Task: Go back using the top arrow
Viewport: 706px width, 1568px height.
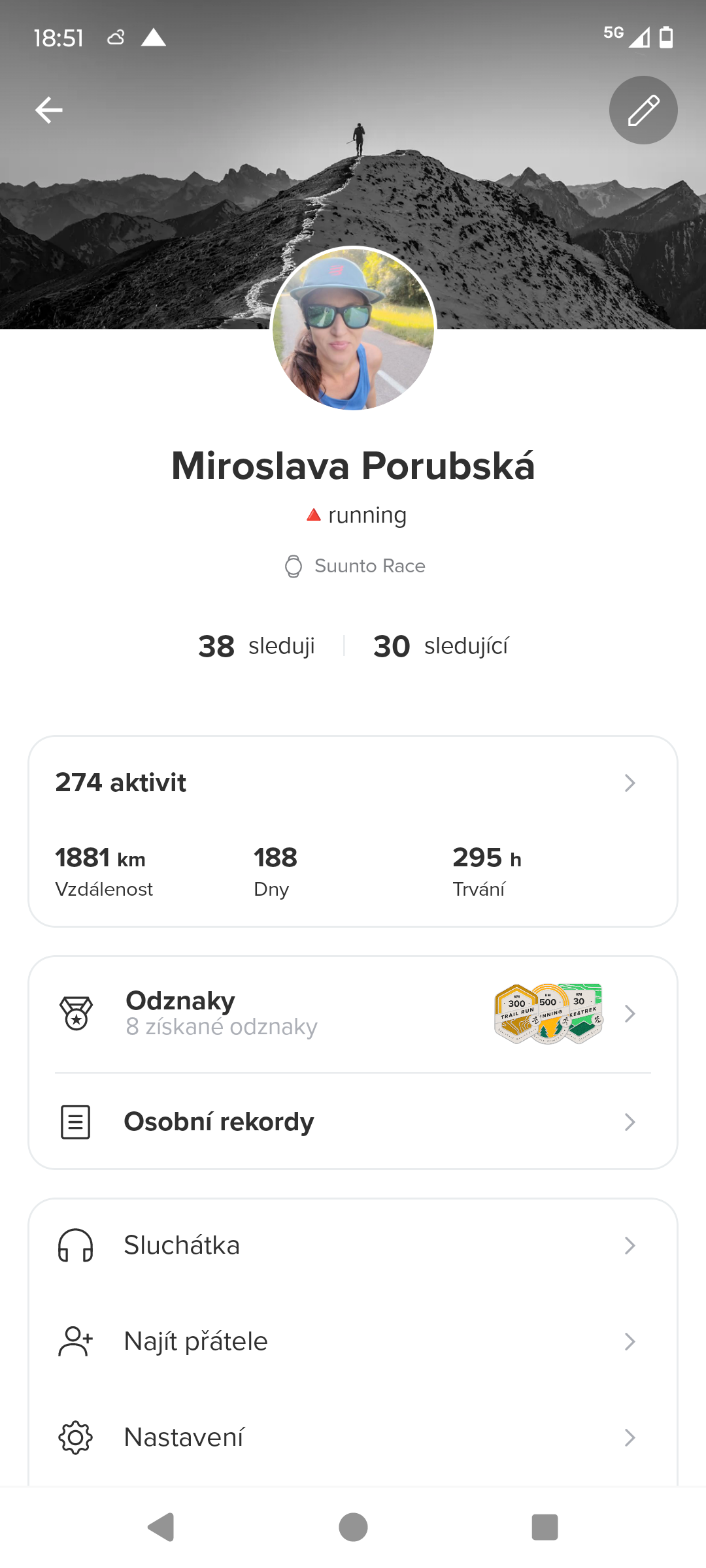Action: (49, 110)
